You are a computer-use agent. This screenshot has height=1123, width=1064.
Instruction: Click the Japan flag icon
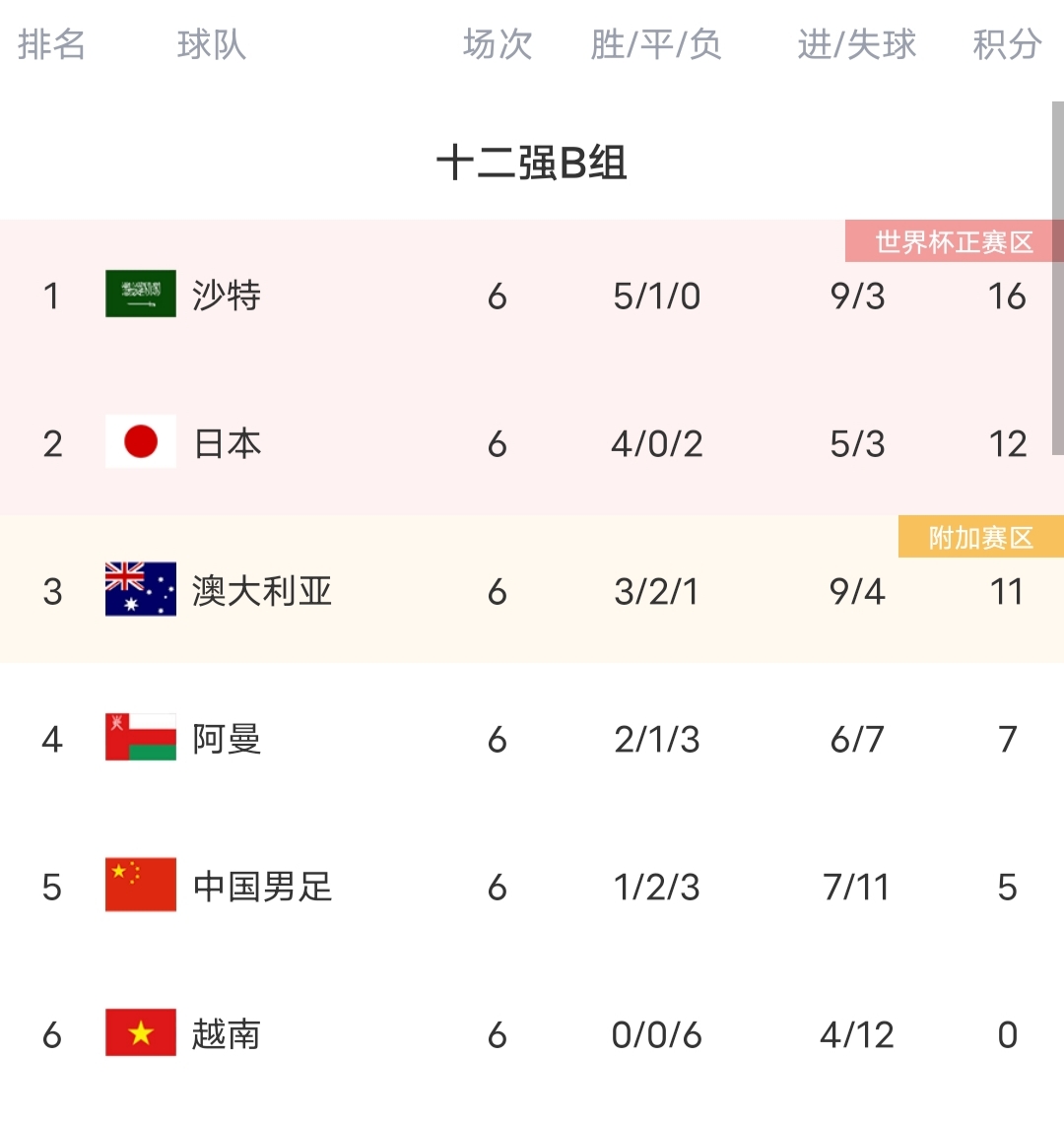139,442
